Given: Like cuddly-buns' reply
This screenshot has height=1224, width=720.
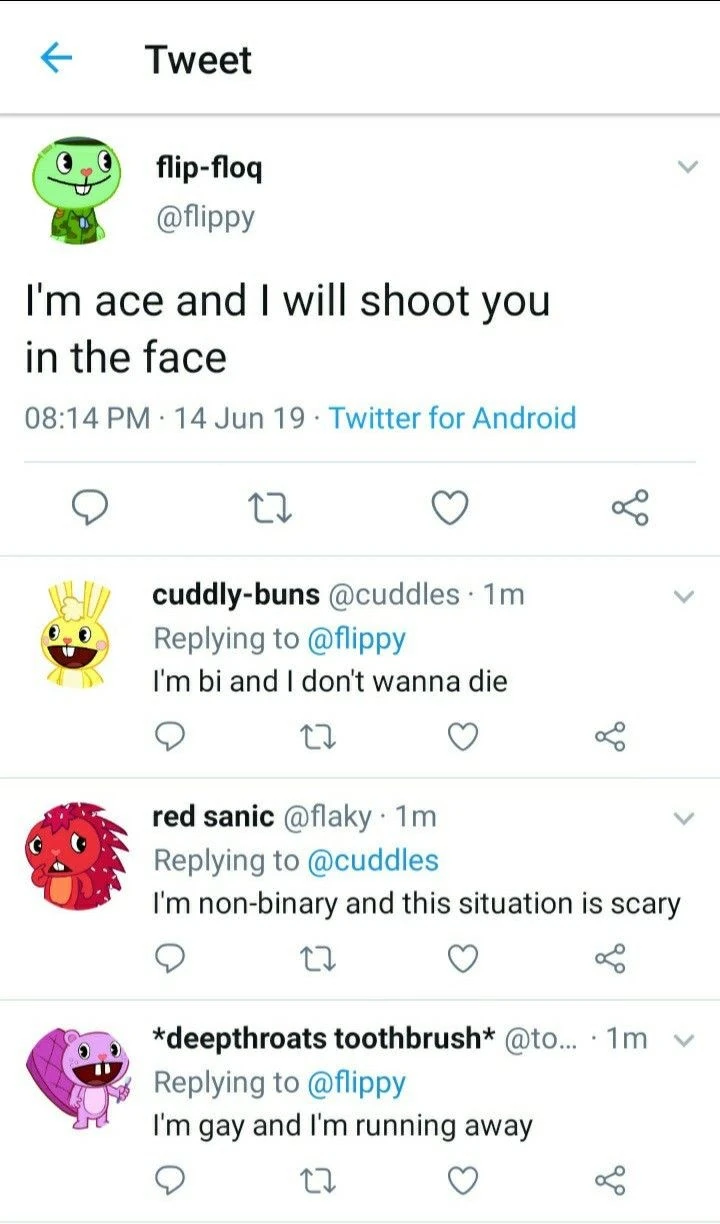Looking at the screenshot, I should click(462, 738).
